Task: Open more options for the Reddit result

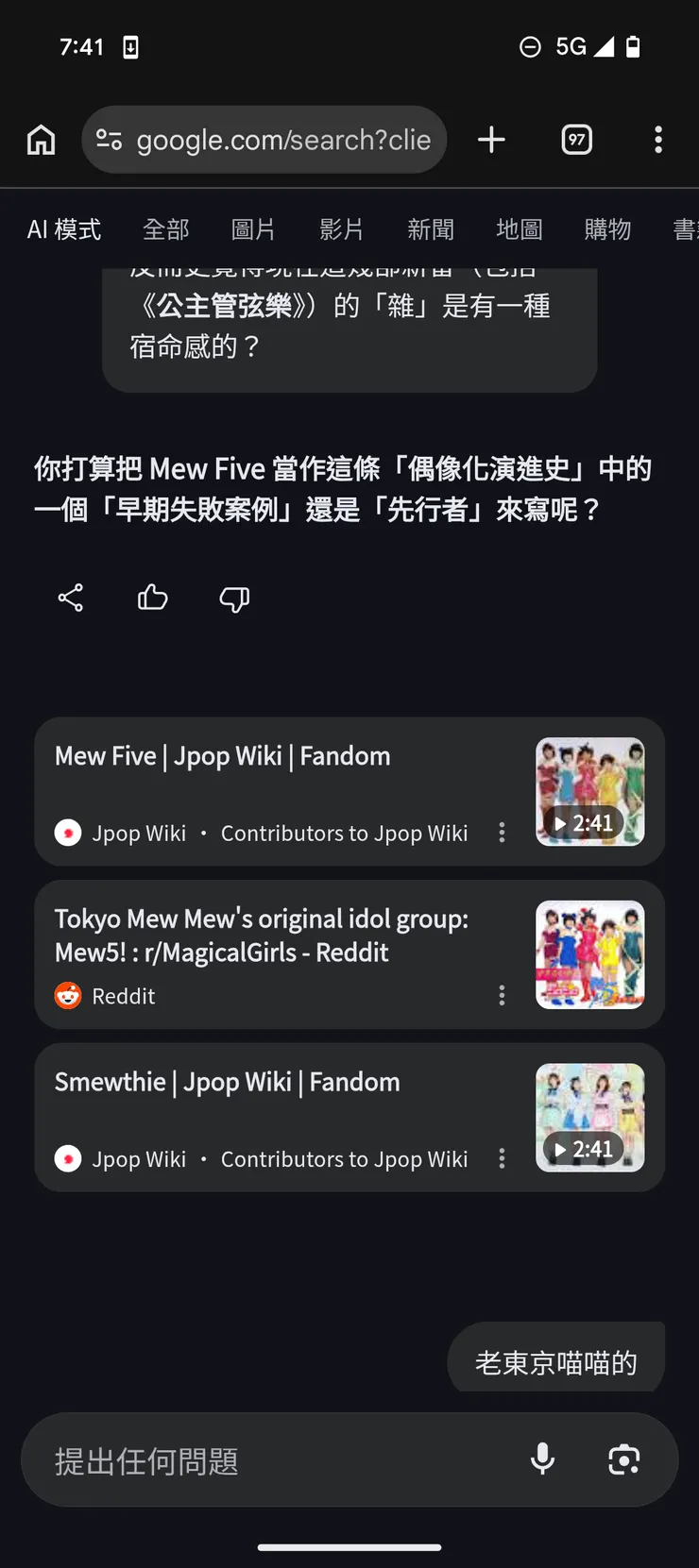Action: coord(502,995)
